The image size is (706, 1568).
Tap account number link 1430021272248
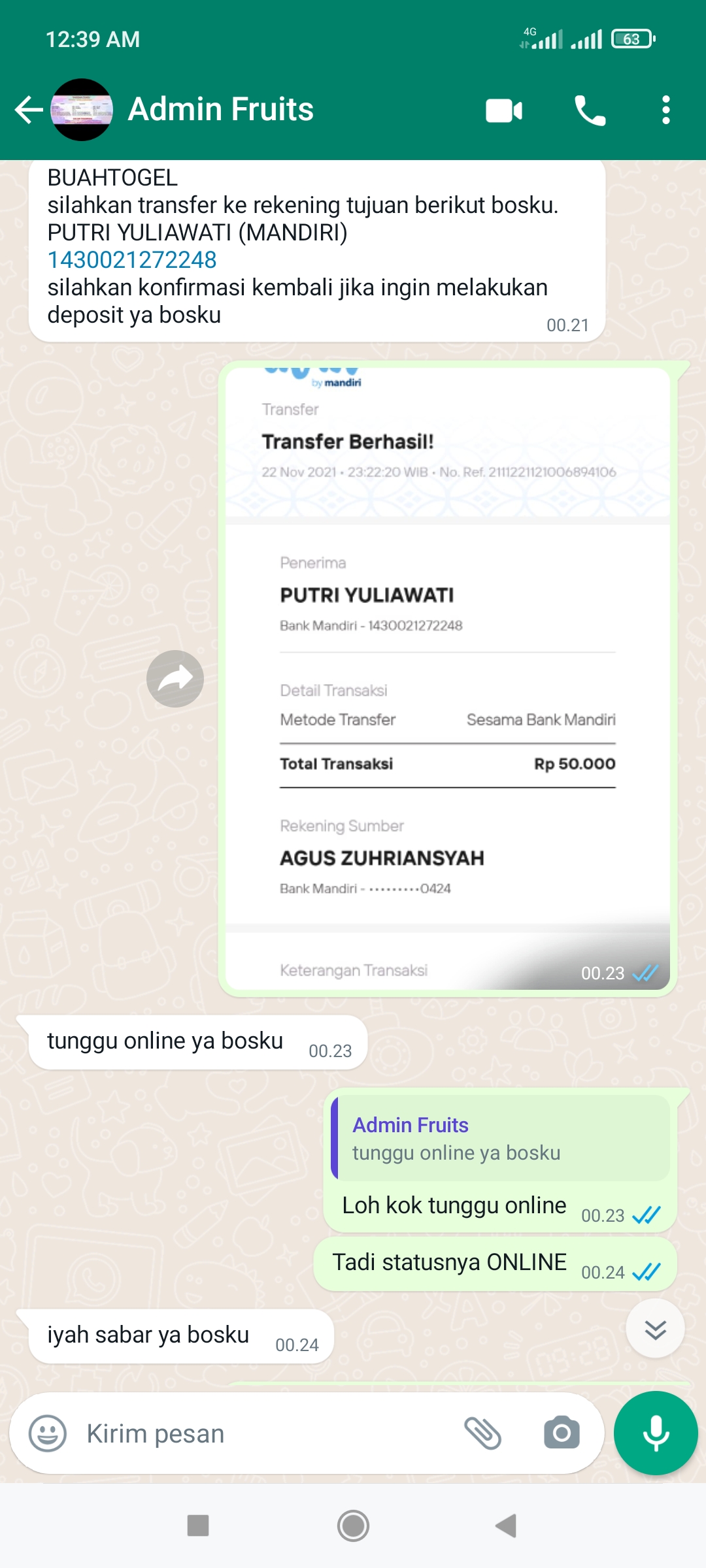(132, 260)
